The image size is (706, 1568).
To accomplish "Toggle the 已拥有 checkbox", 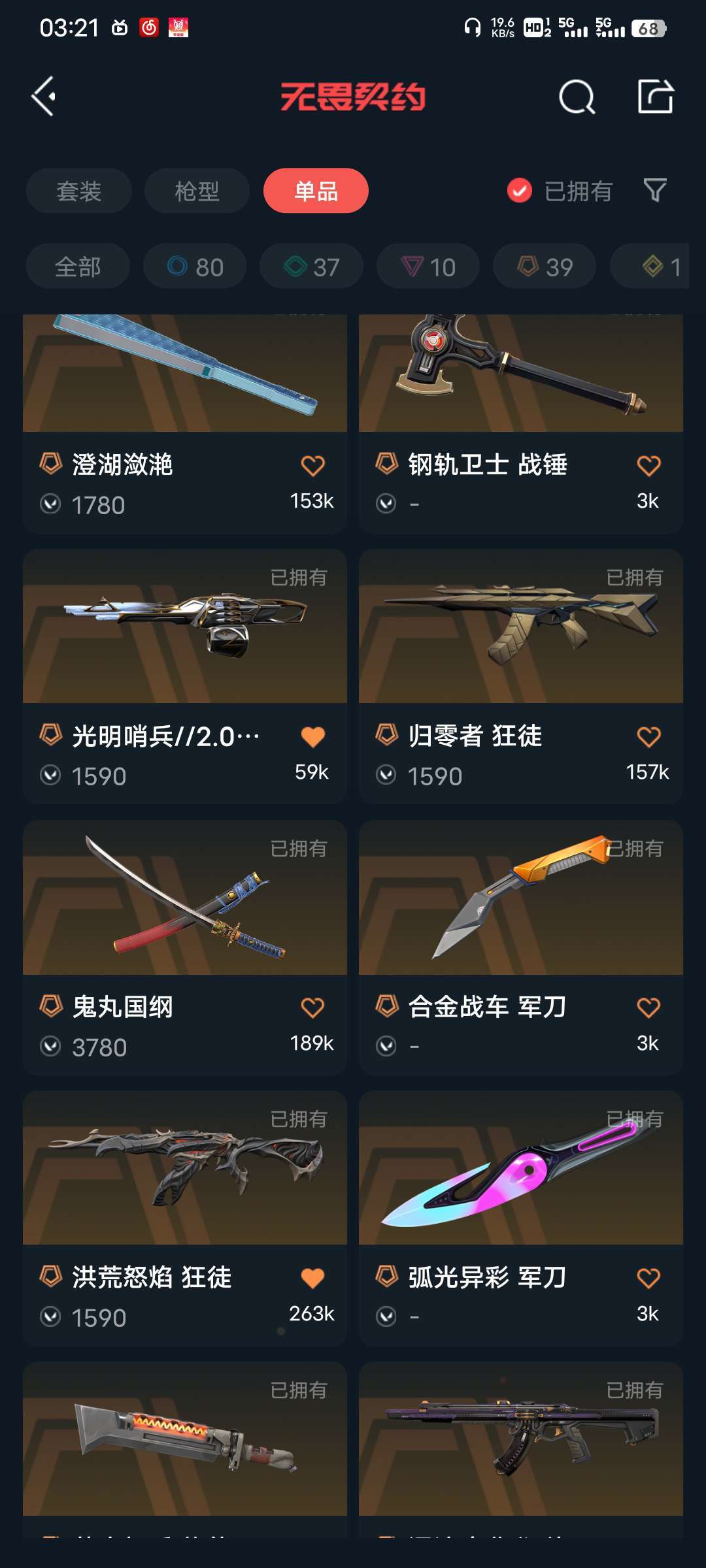I will pos(520,191).
